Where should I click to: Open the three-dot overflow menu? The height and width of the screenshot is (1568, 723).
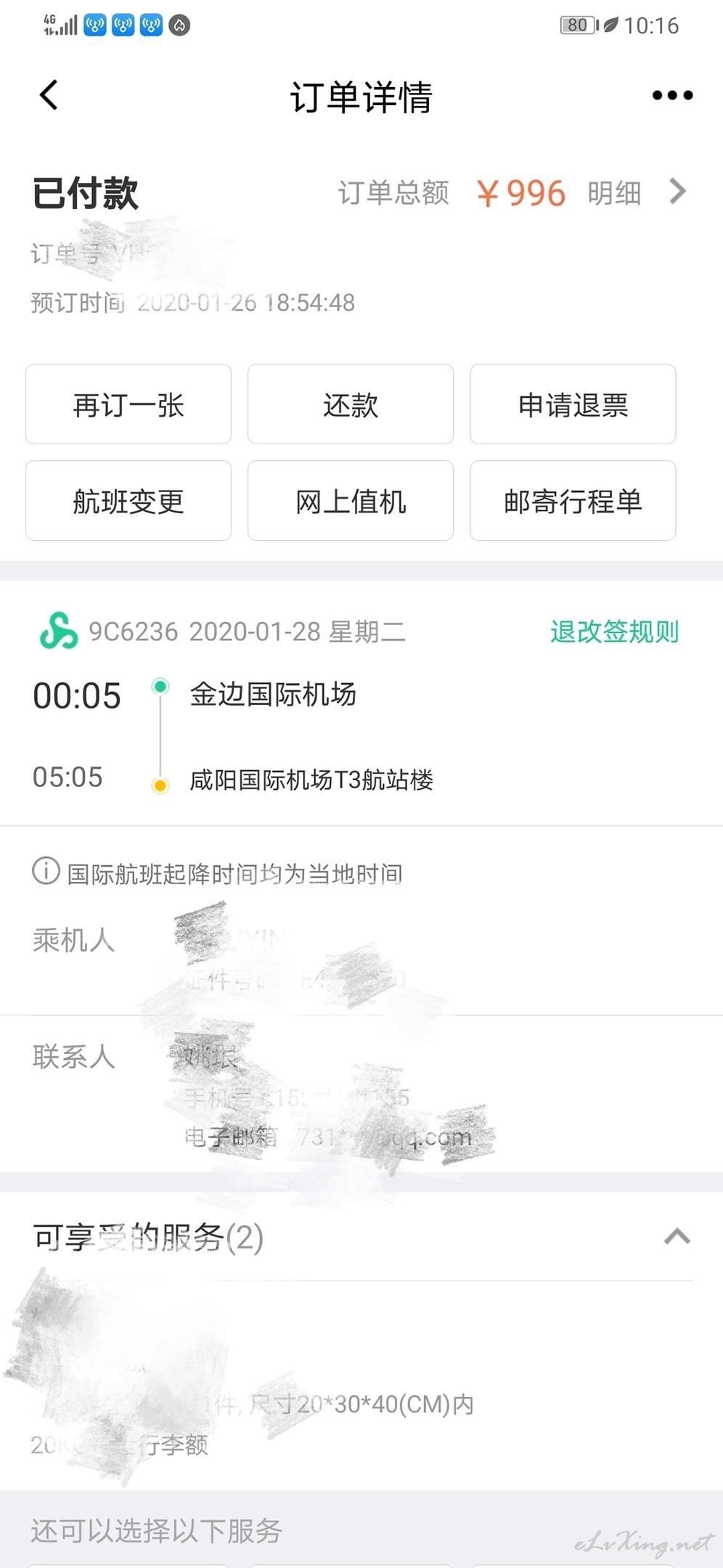[x=672, y=95]
